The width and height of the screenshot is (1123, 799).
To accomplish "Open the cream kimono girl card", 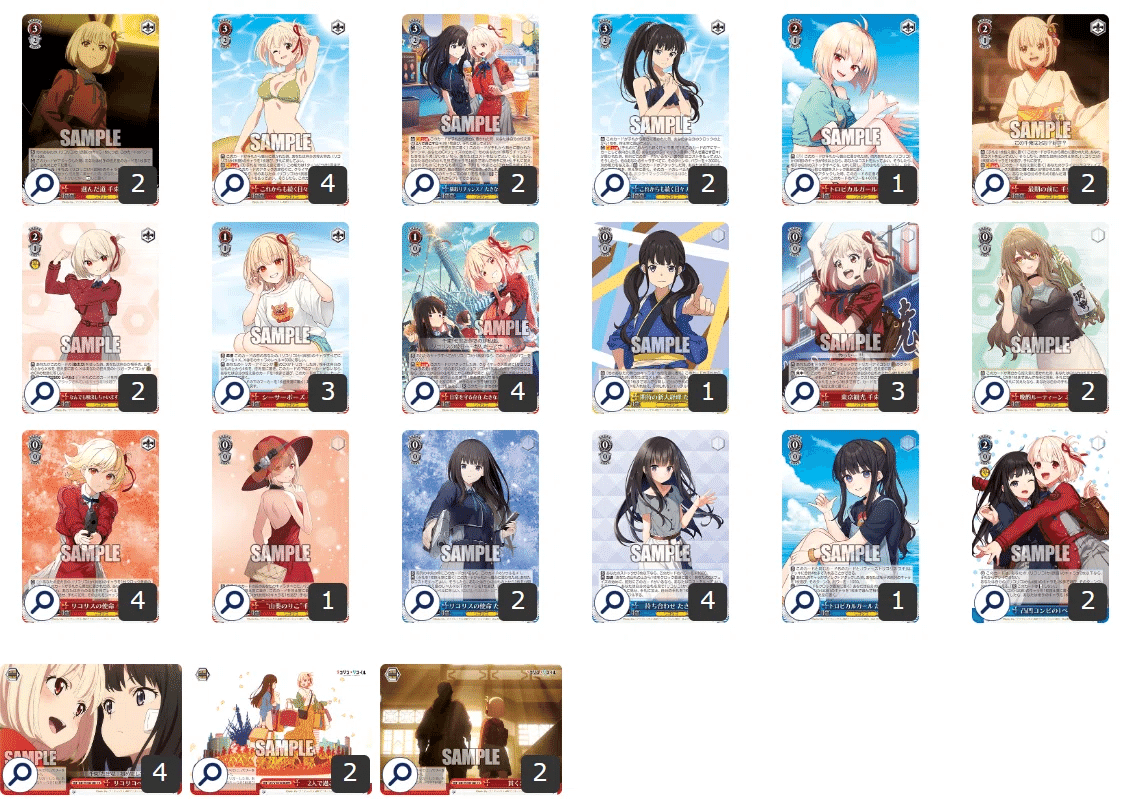I will click(1040, 100).
